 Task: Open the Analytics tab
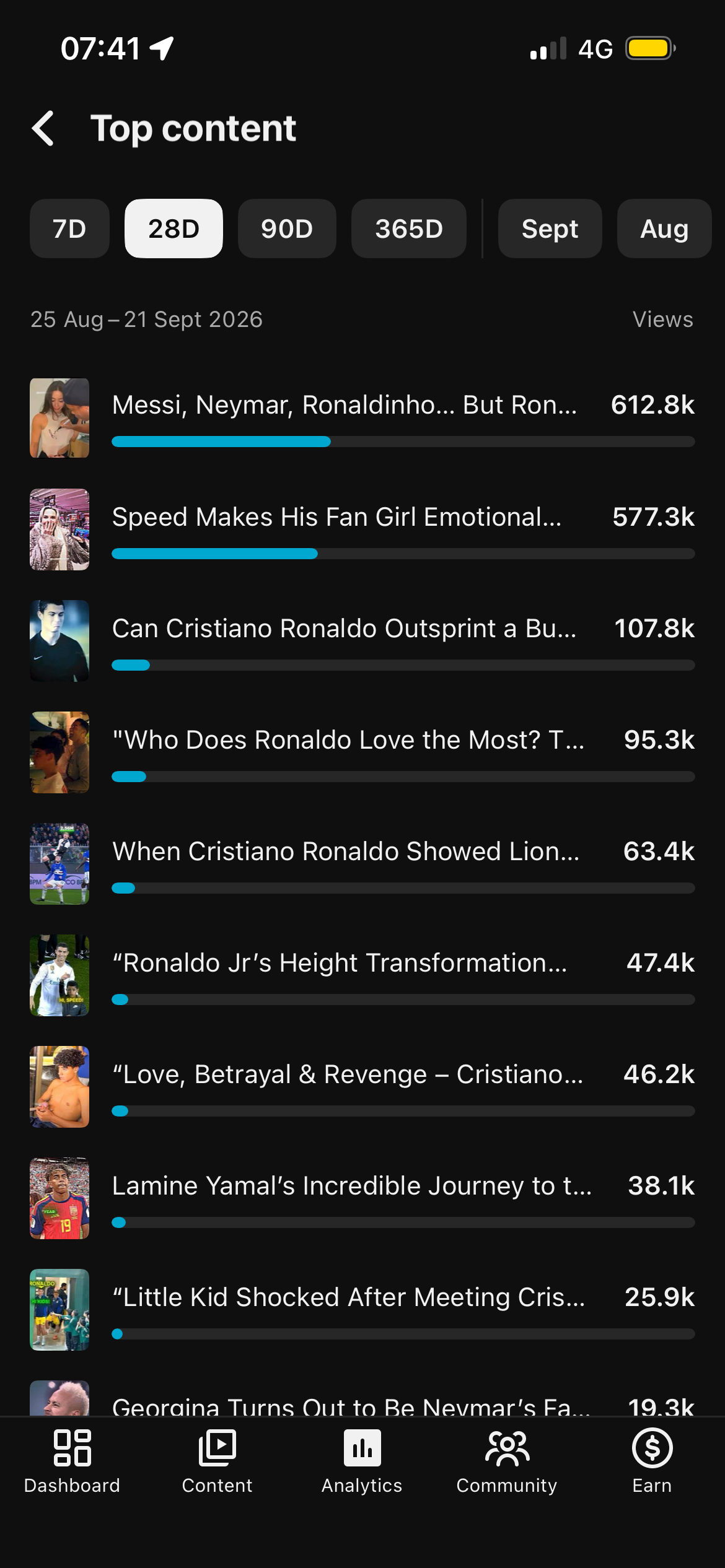[362, 1461]
